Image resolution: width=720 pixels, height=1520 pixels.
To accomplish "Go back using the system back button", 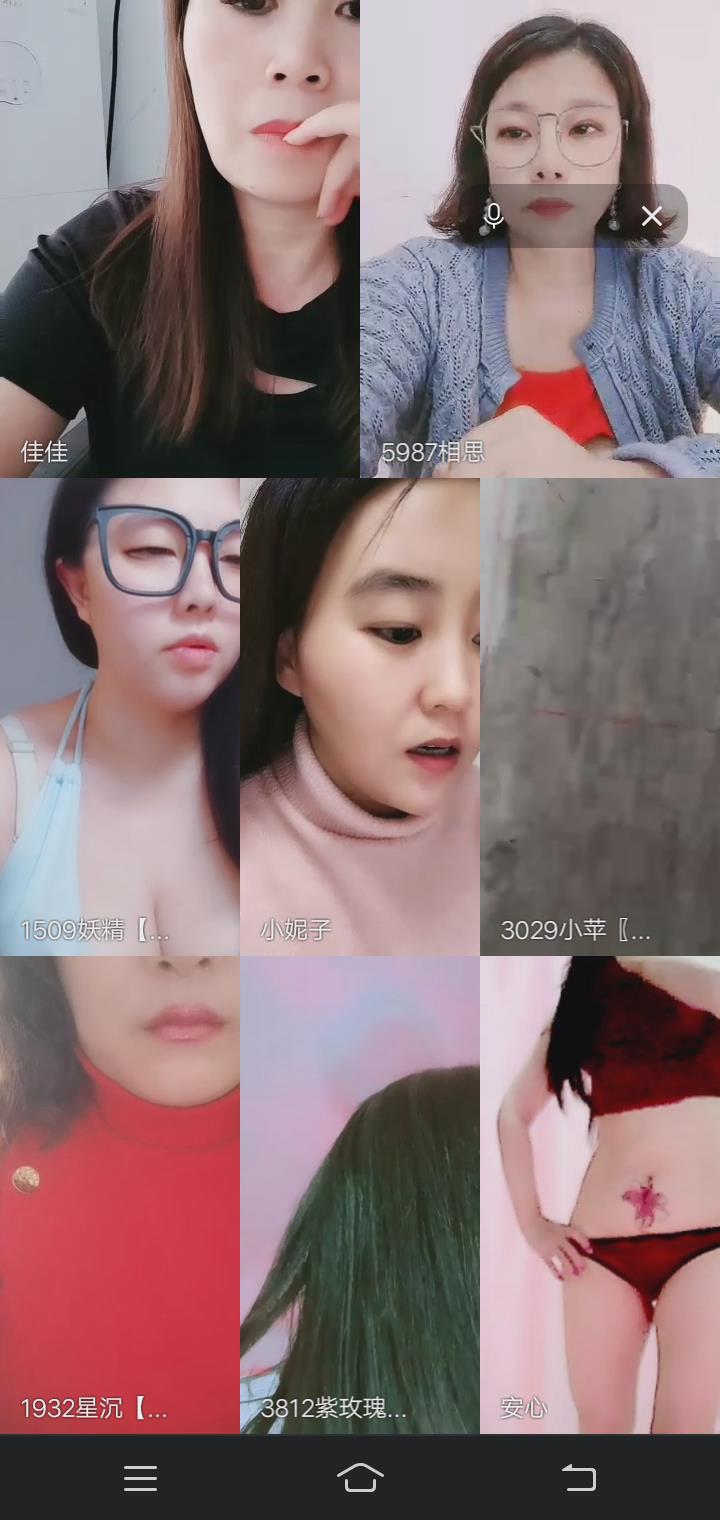I will pyautogui.click(x=578, y=1478).
